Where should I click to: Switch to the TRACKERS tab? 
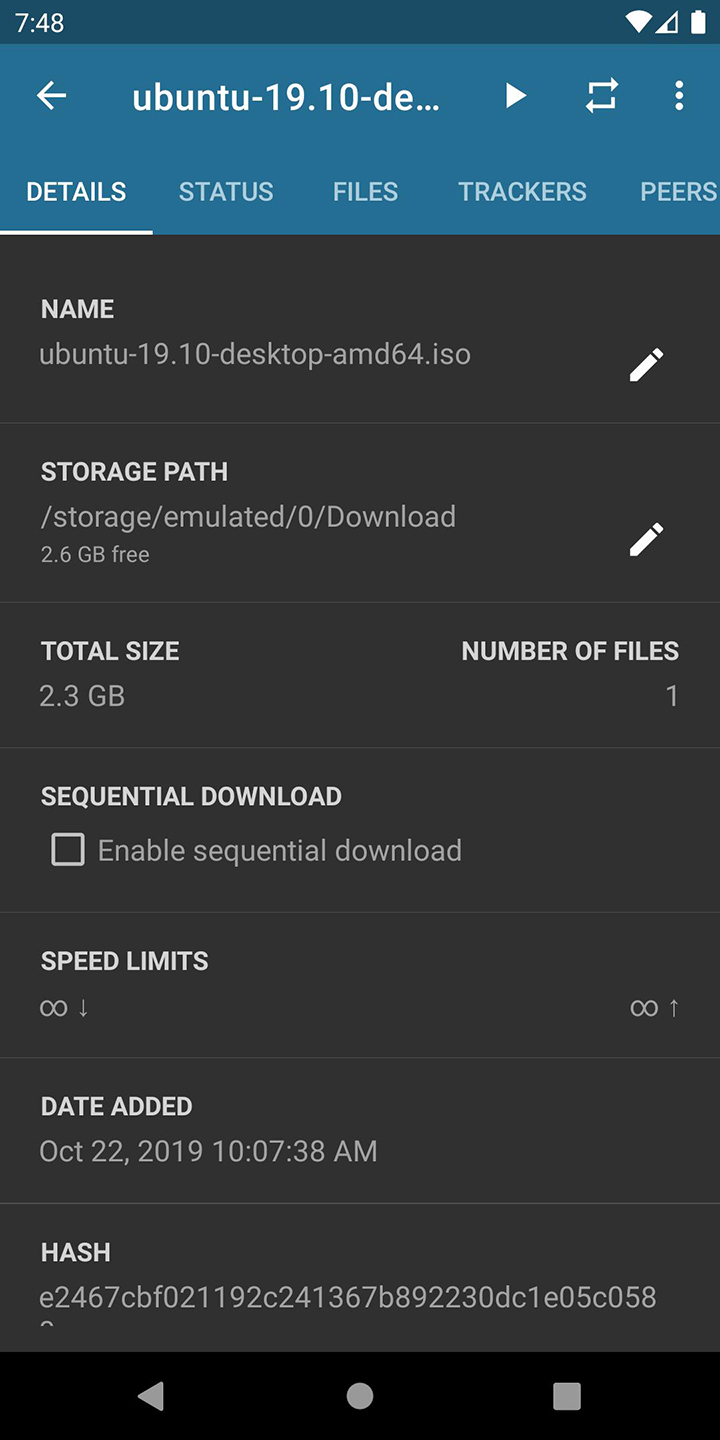click(x=522, y=191)
